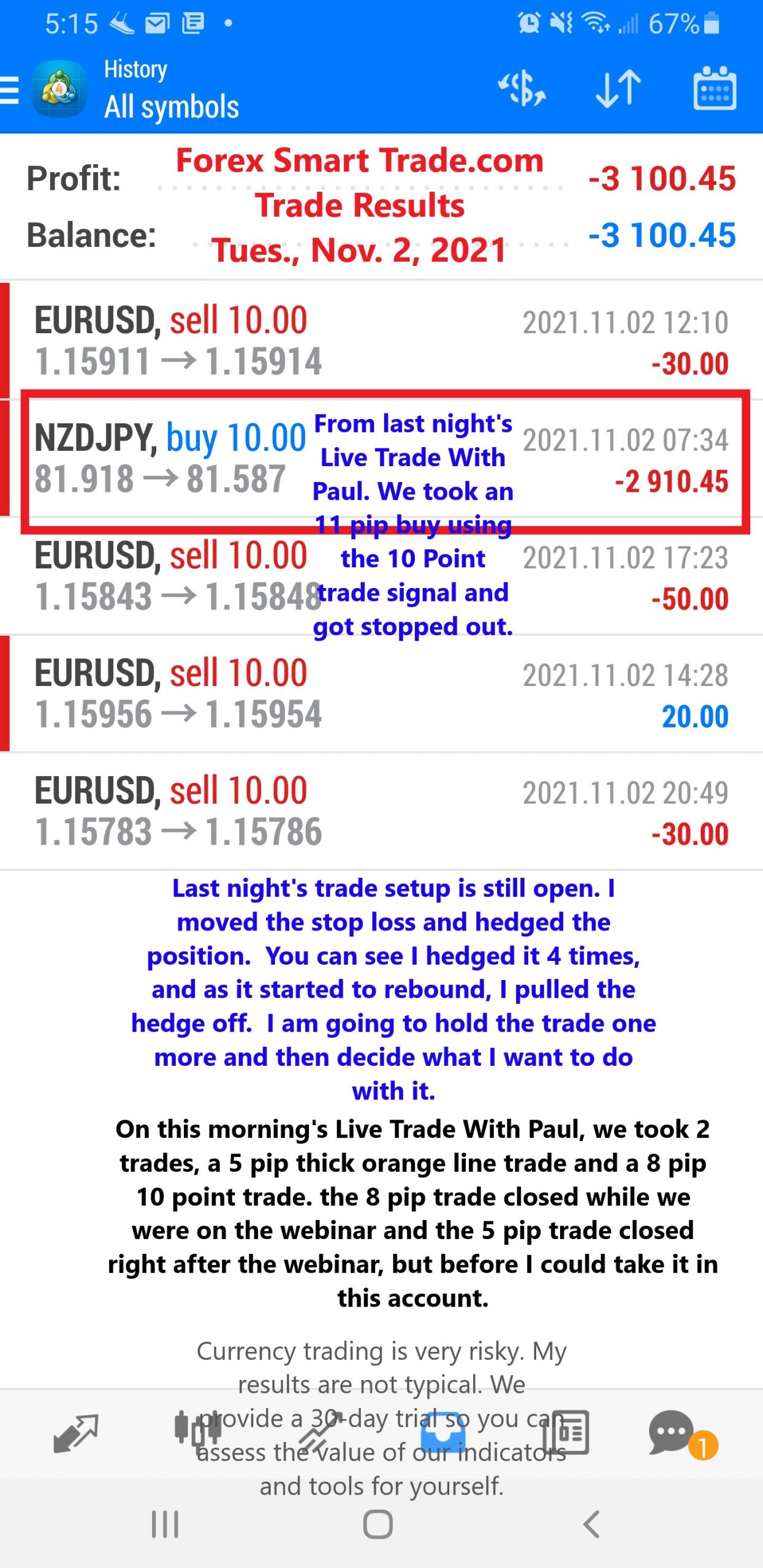Change the sort order with the arrows icon
763x1568 pixels.
618,89
